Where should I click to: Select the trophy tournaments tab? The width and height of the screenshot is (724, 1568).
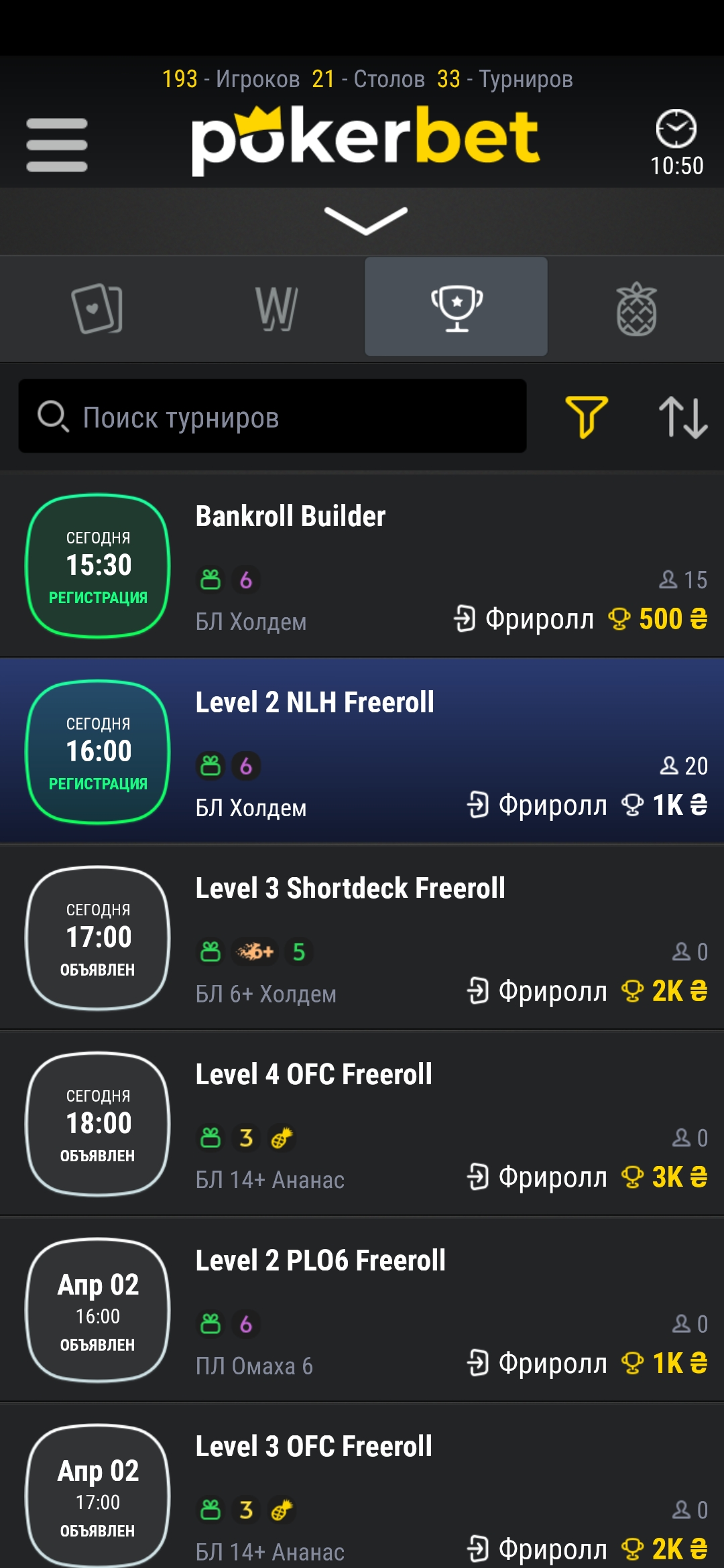pyautogui.click(x=457, y=307)
